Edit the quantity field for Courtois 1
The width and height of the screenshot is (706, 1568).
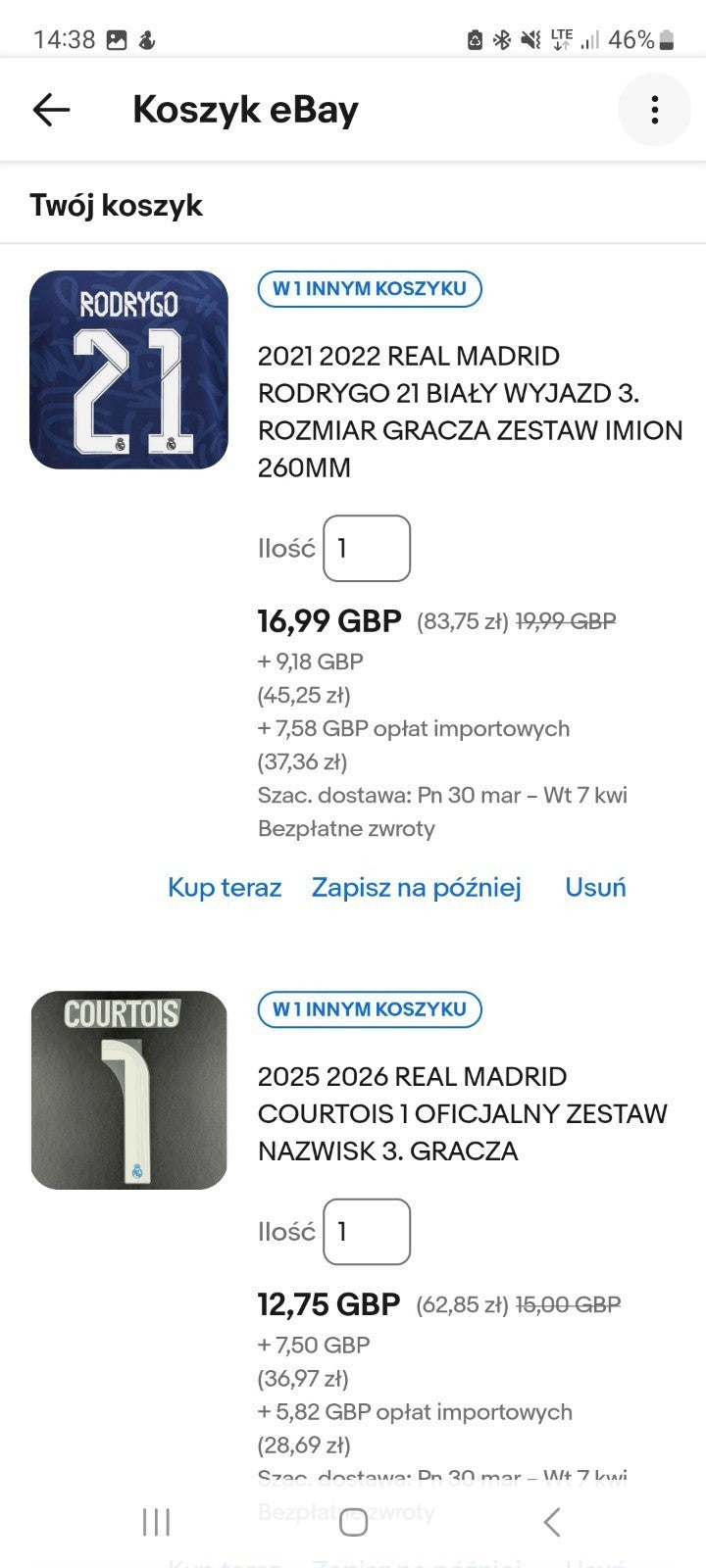click(x=367, y=1232)
